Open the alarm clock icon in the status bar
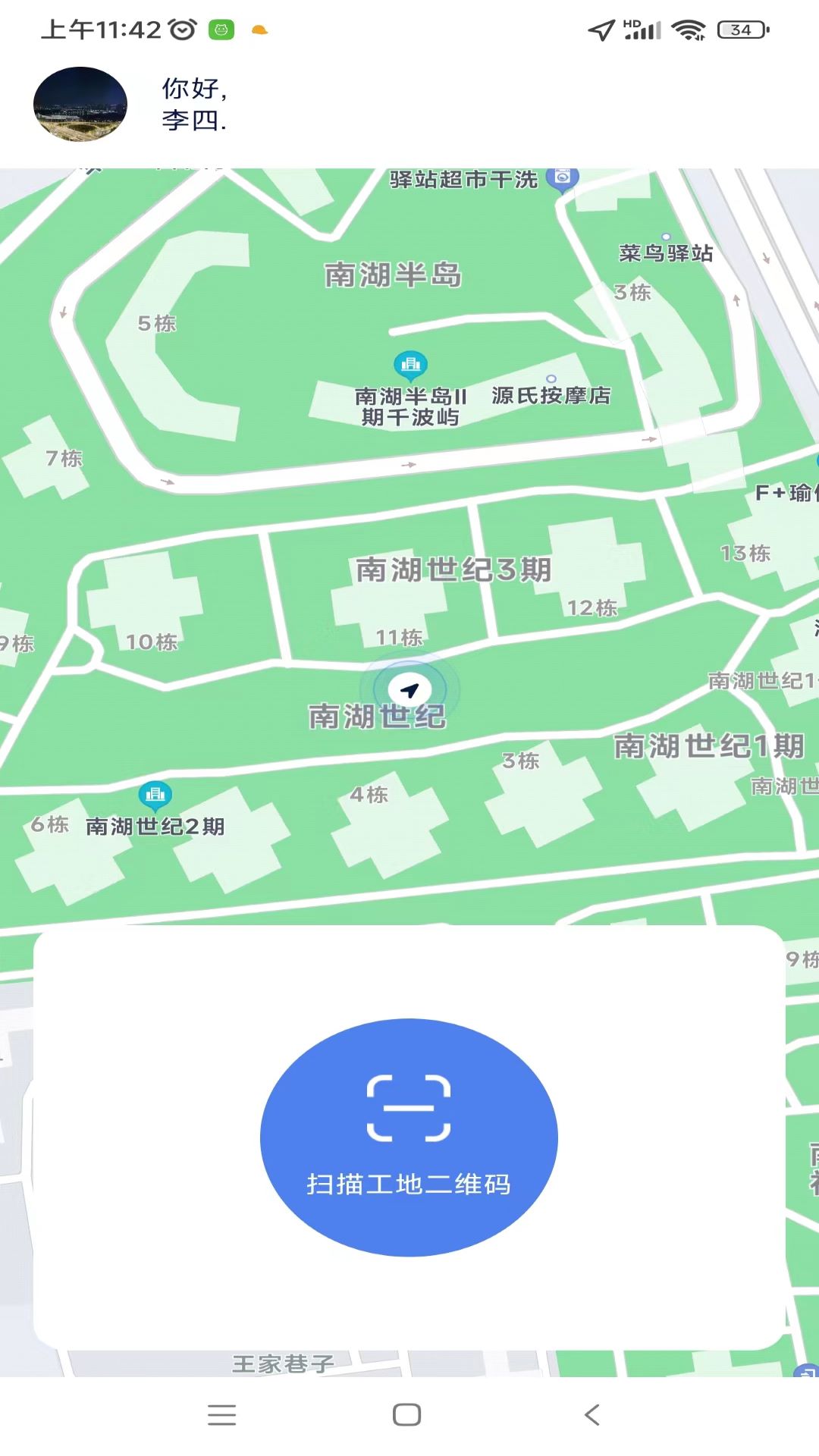Viewport: 819px width, 1456px height. (180, 29)
